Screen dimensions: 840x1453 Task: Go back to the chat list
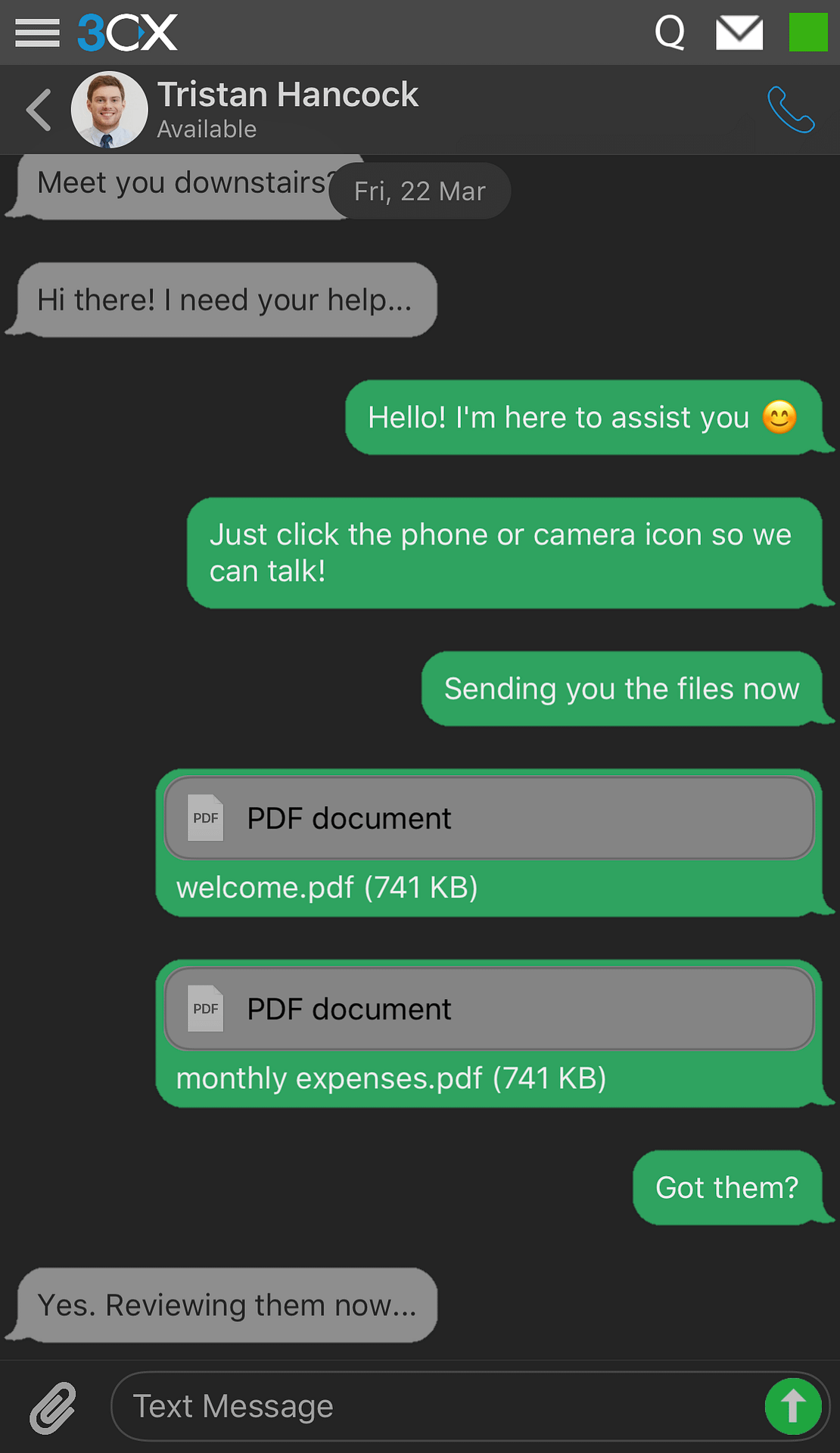point(39,110)
